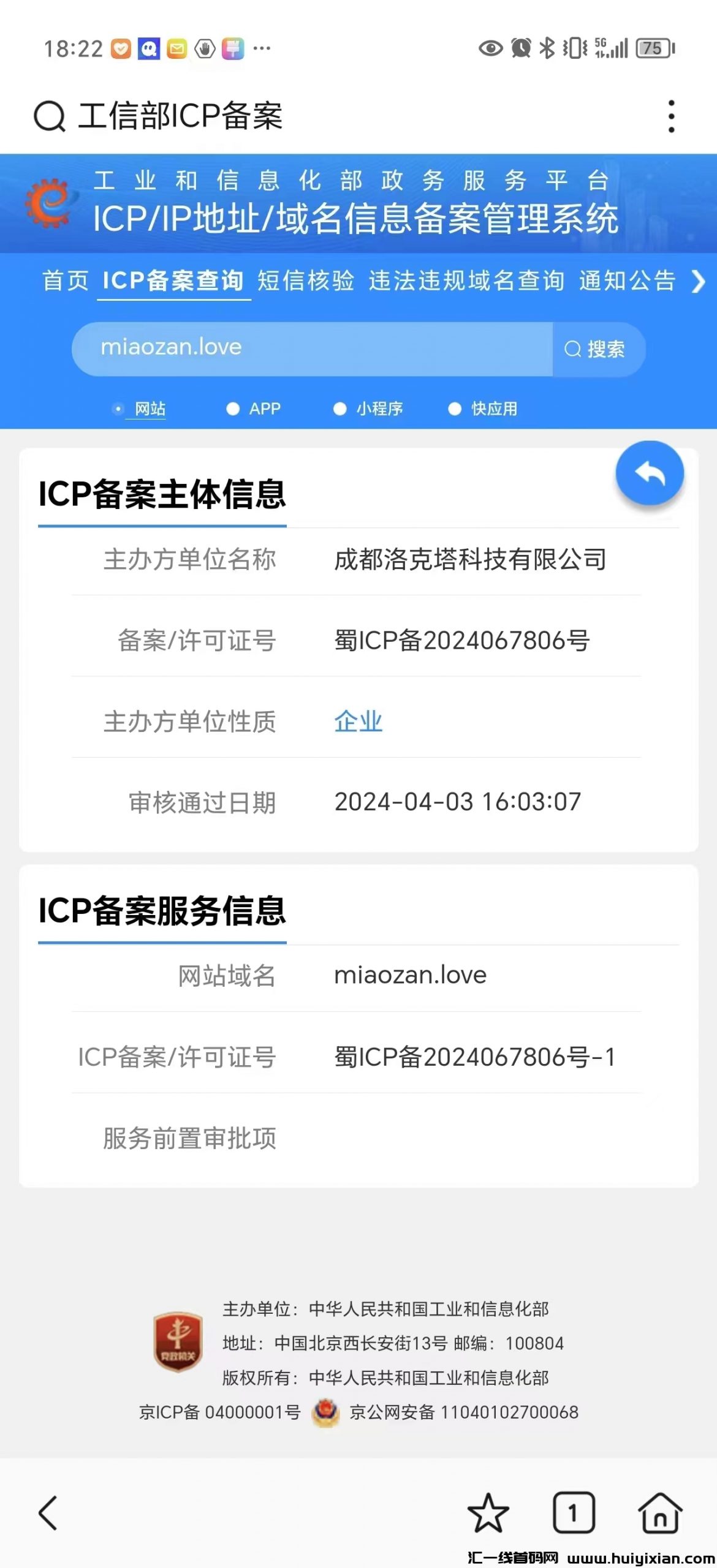Expand more navigation tabs with the arrow
Viewport: 717px width, 1568px height.
tap(698, 282)
